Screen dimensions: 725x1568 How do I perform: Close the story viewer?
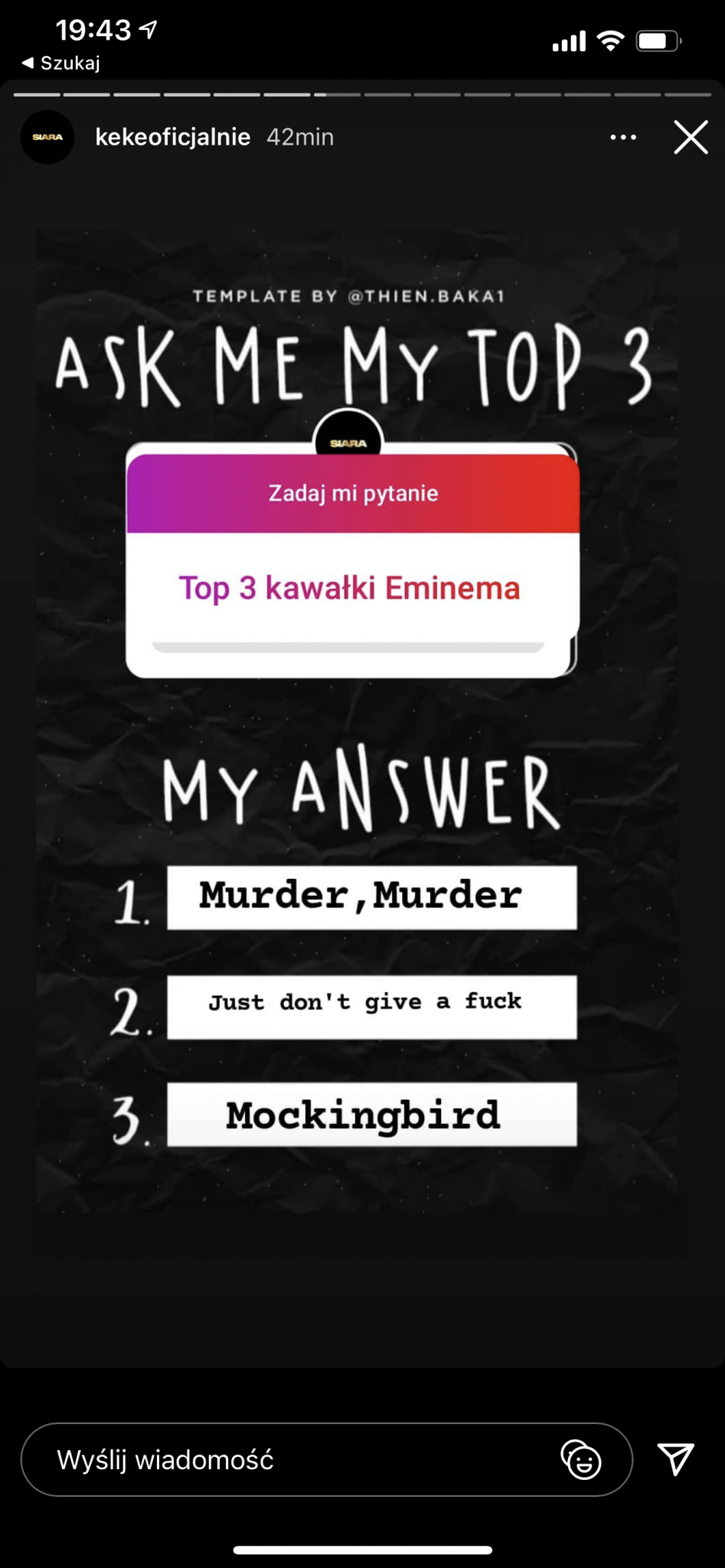pyautogui.click(x=691, y=138)
